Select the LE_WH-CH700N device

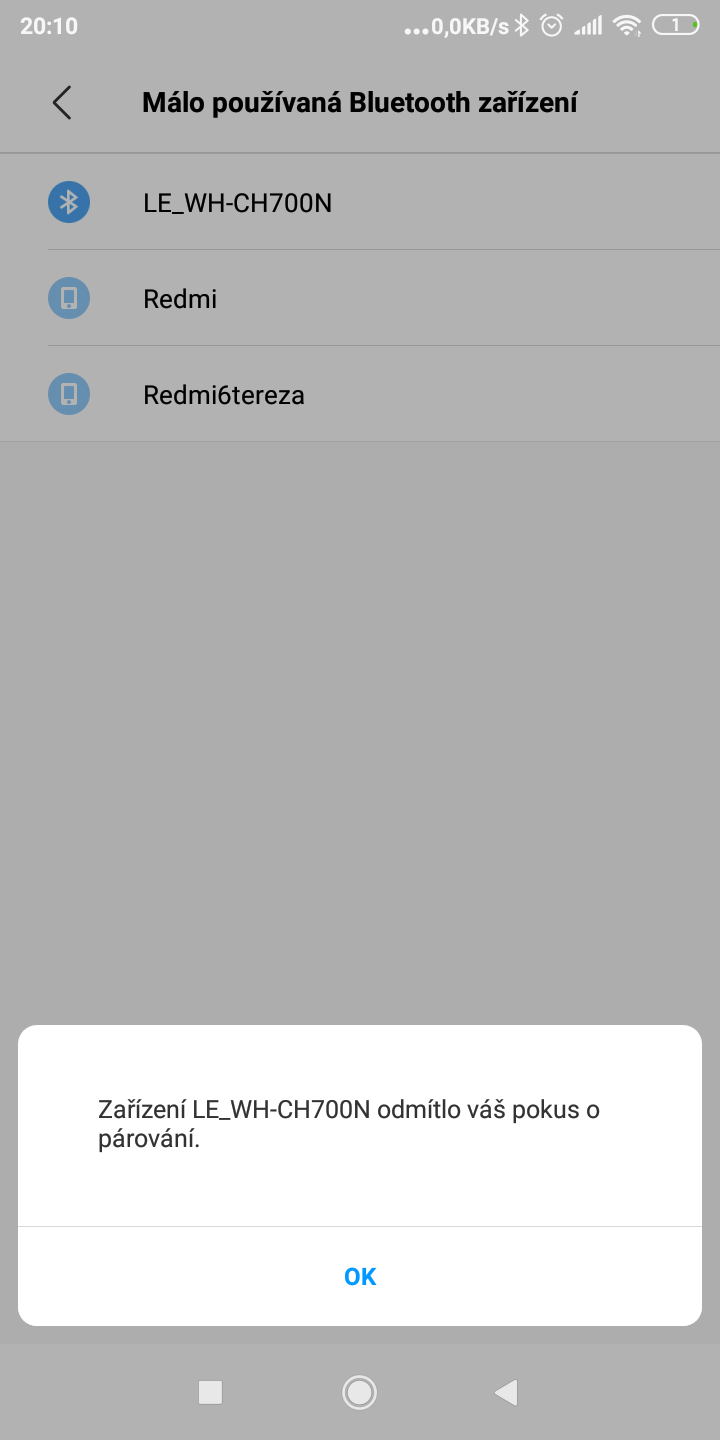(238, 203)
